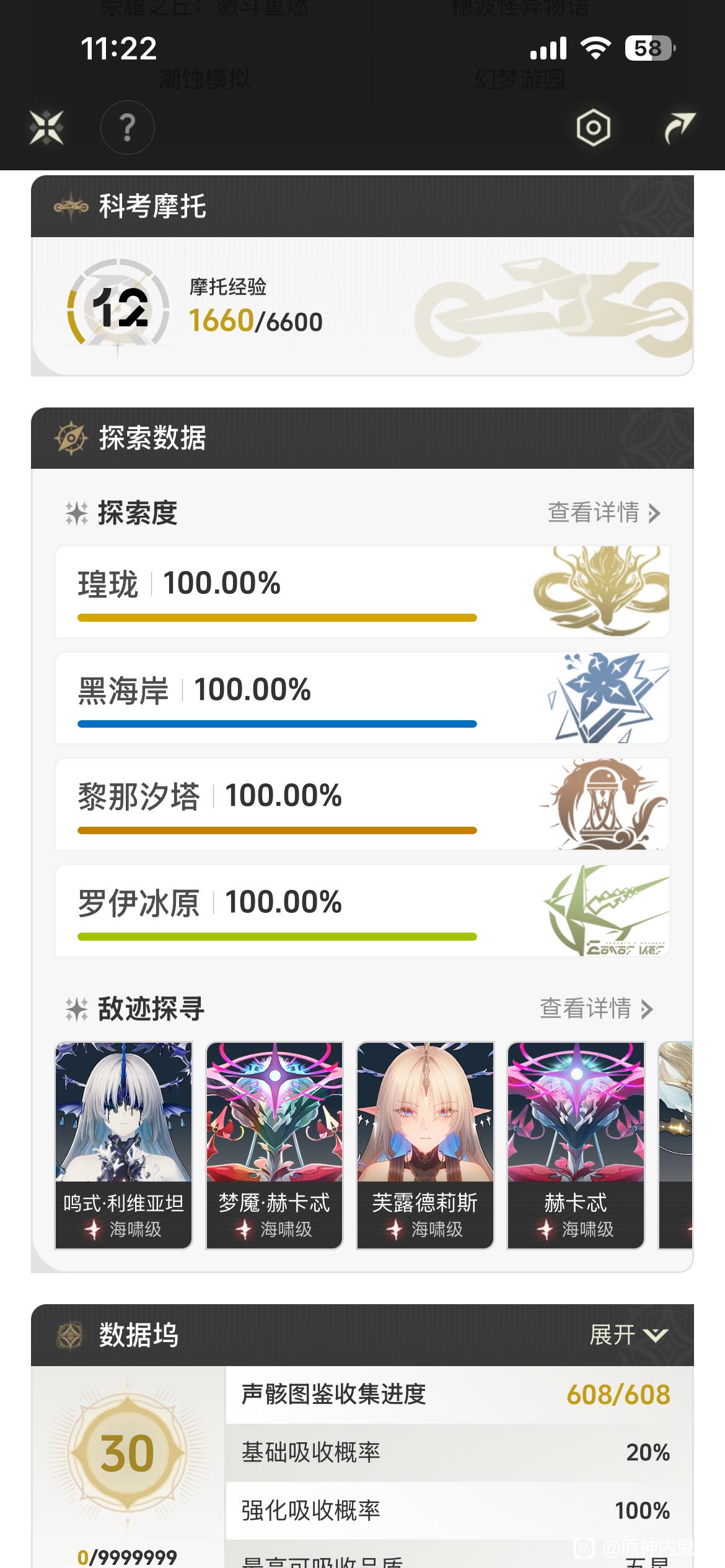Screen dimensions: 725x1568
Task: Select the 芙露德莉斯 enemy card
Action: (x=425, y=1145)
